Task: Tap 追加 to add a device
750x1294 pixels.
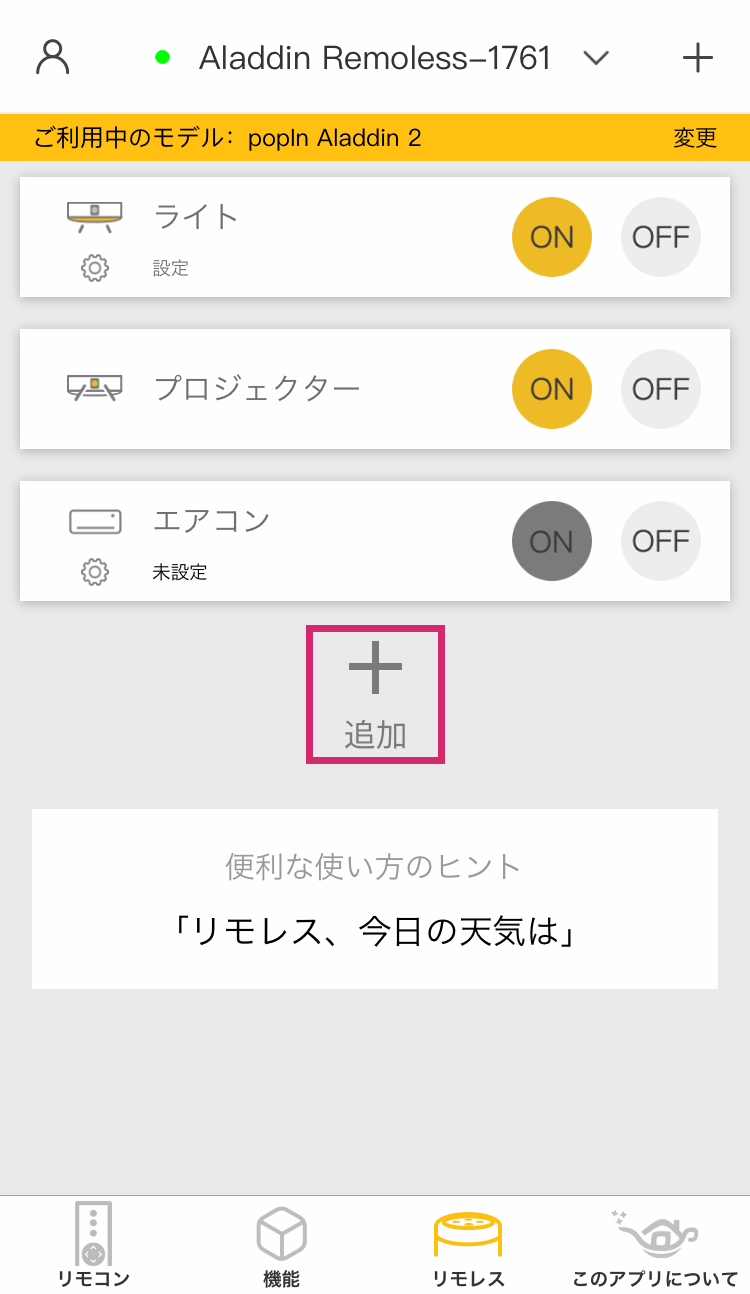Action: tap(375, 695)
